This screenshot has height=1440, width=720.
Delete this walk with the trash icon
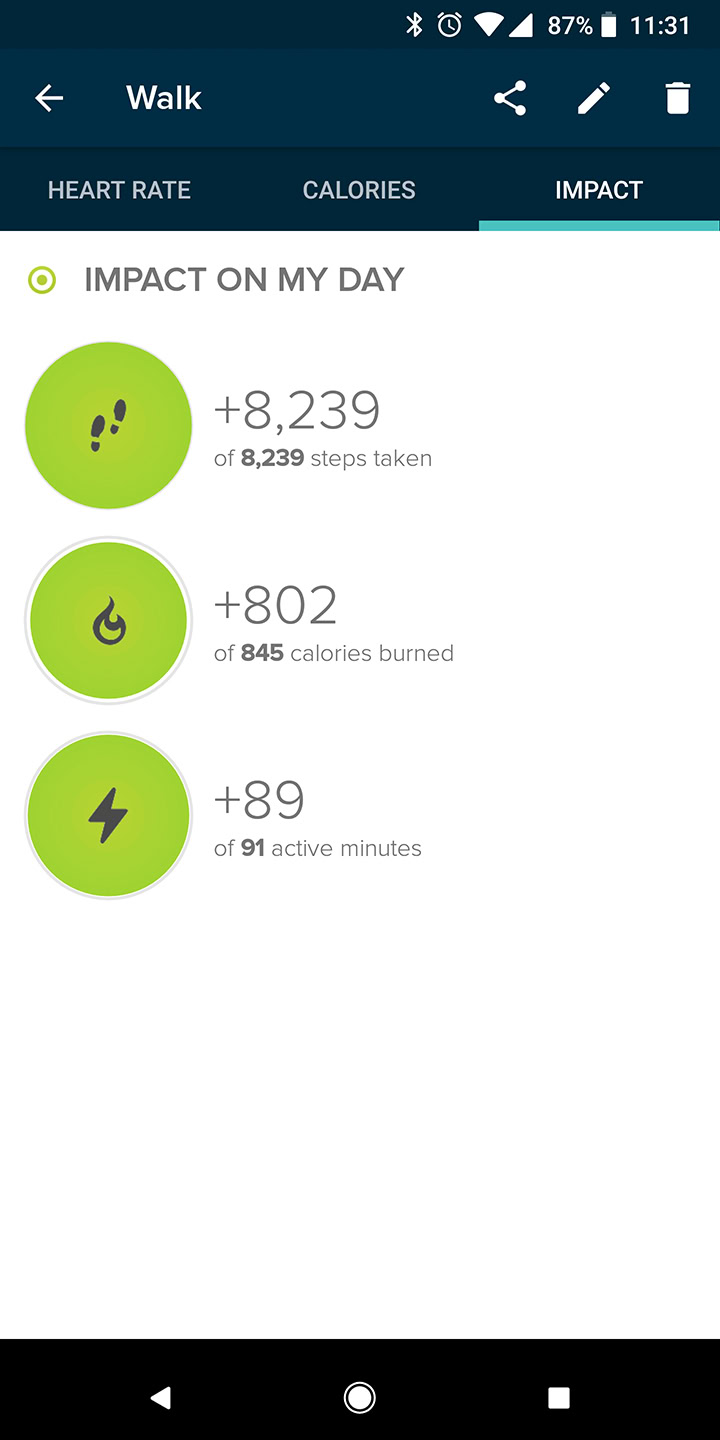[678, 98]
